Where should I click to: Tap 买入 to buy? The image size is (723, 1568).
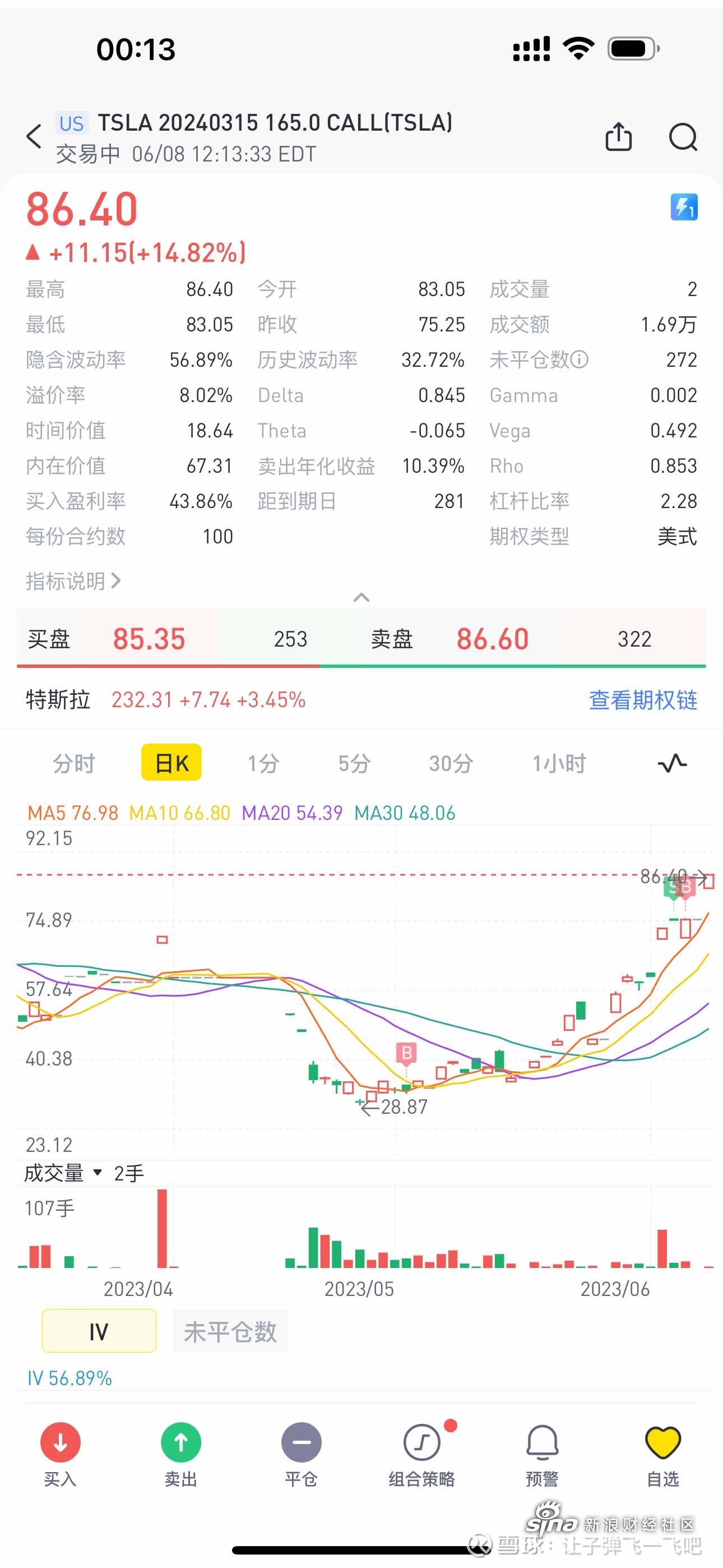(x=61, y=1455)
